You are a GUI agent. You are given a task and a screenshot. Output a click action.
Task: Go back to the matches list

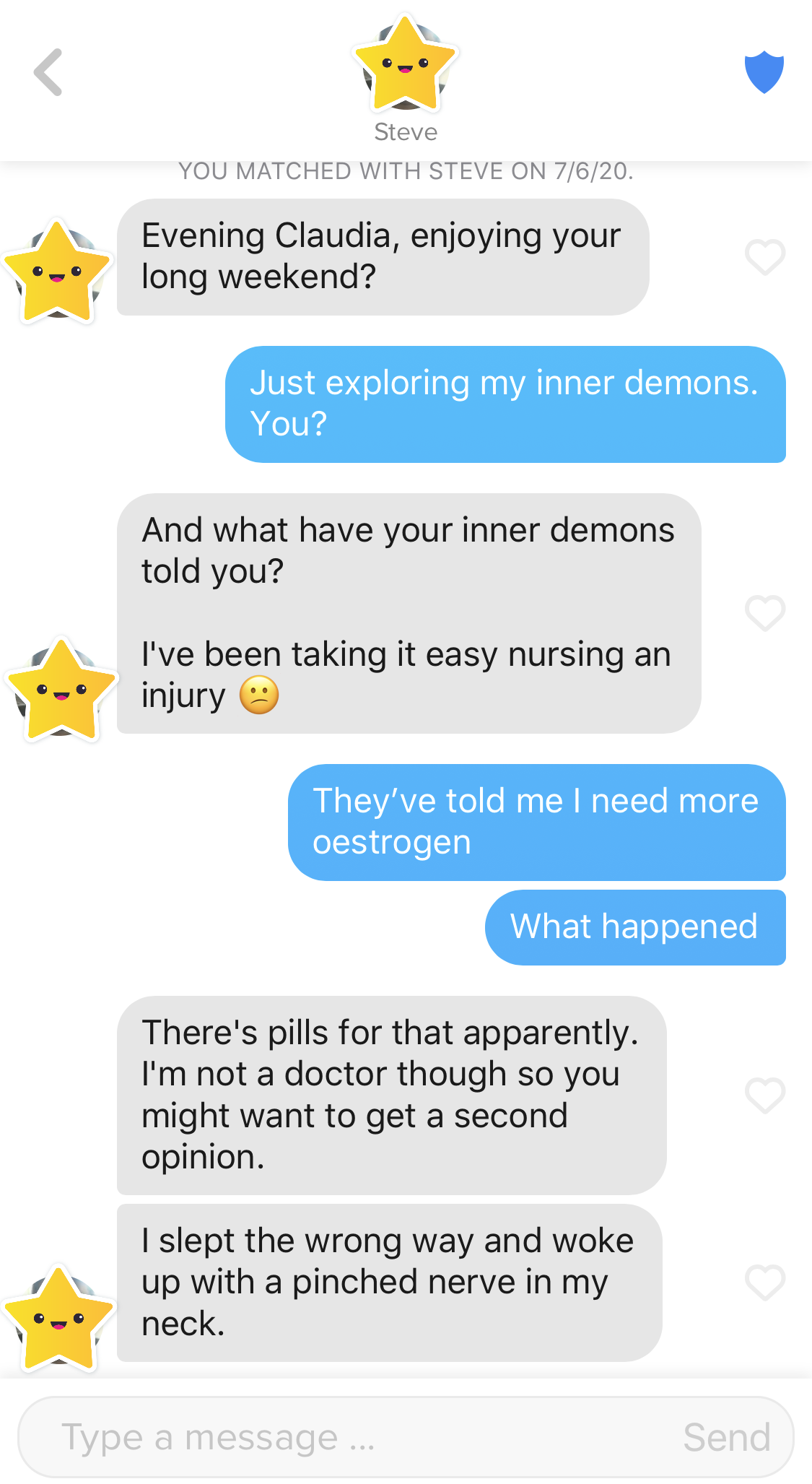tap(48, 72)
